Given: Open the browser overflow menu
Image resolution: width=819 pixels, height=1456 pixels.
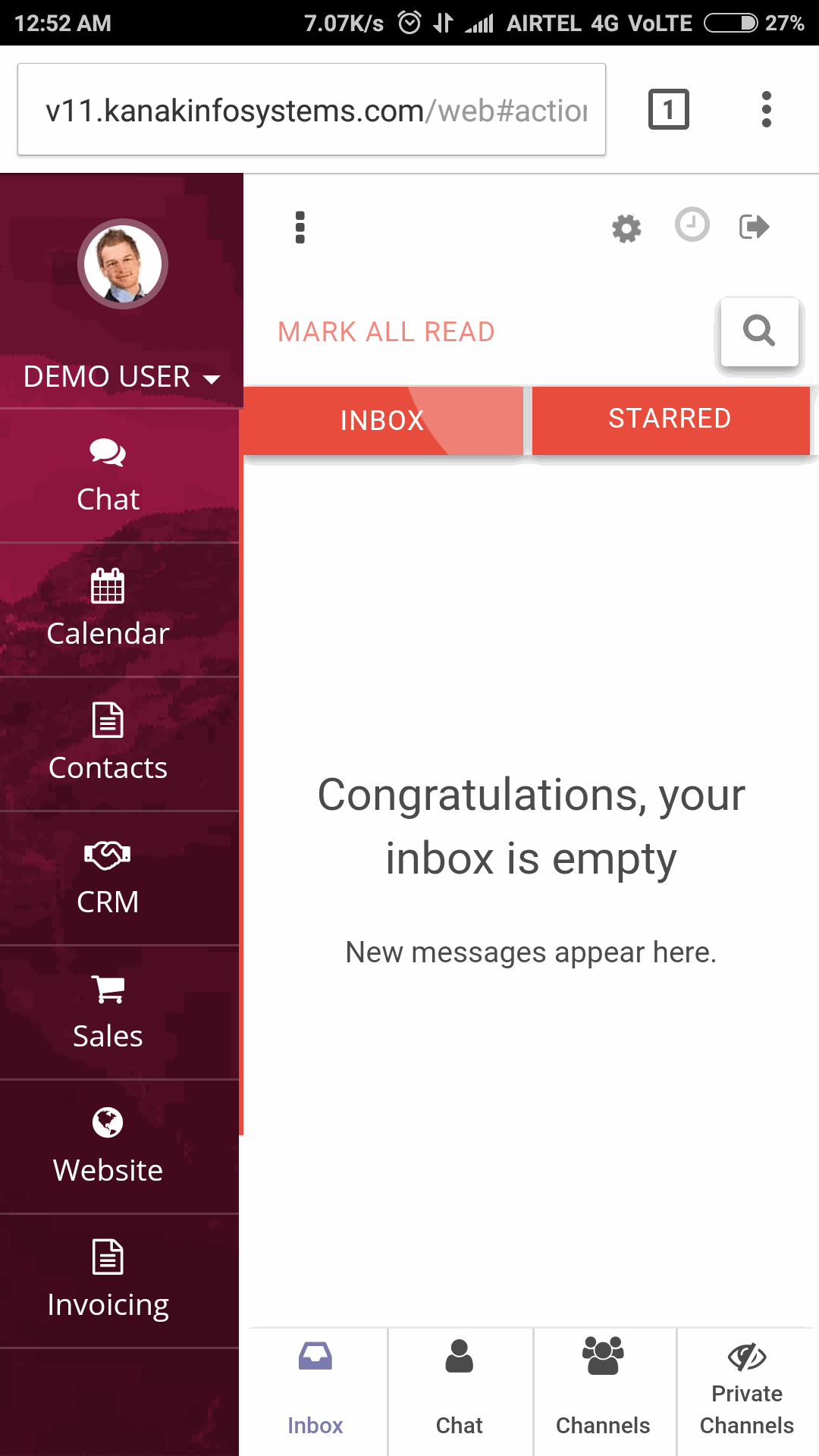Looking at the screenshot, I should pyautogui.click(x=767, y=110).
